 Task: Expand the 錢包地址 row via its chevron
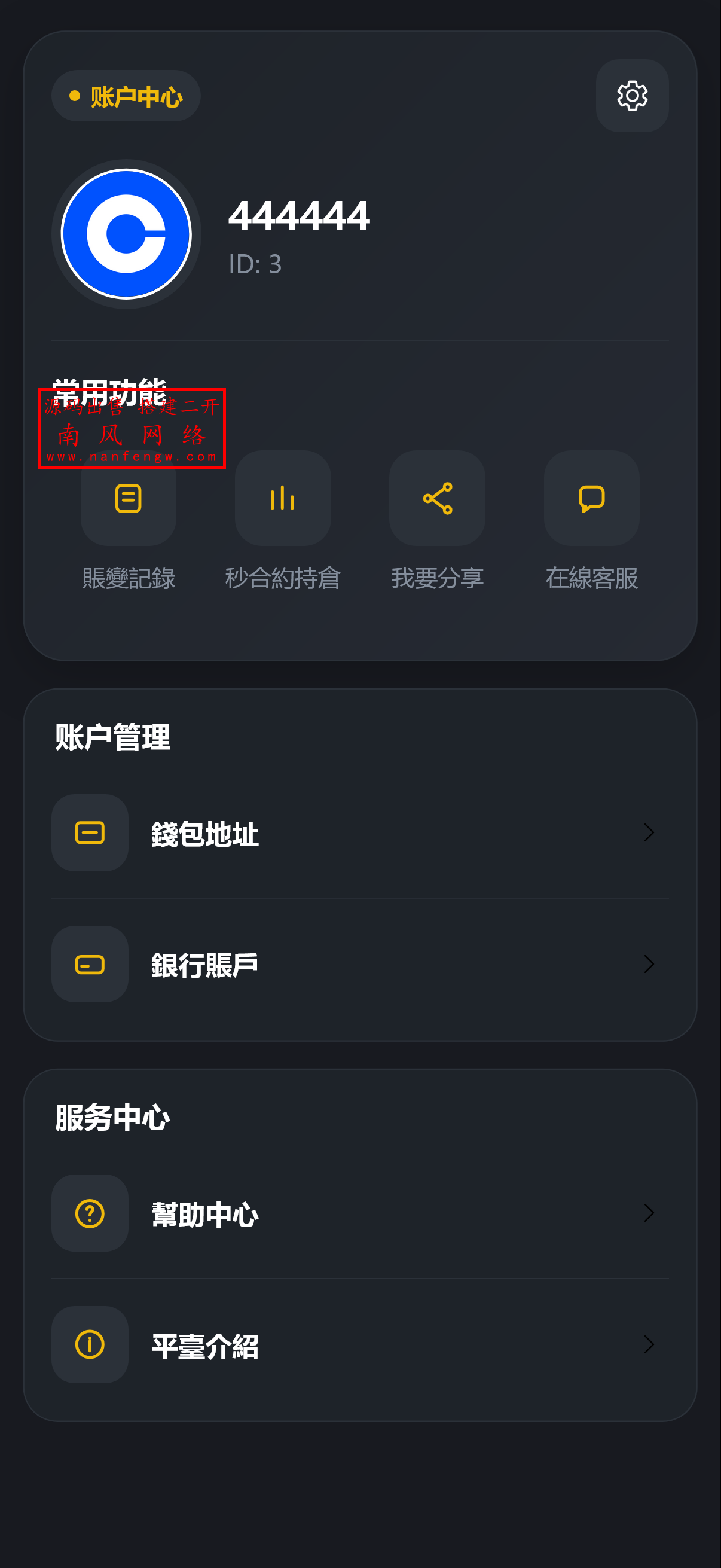[x=649, y=833]
